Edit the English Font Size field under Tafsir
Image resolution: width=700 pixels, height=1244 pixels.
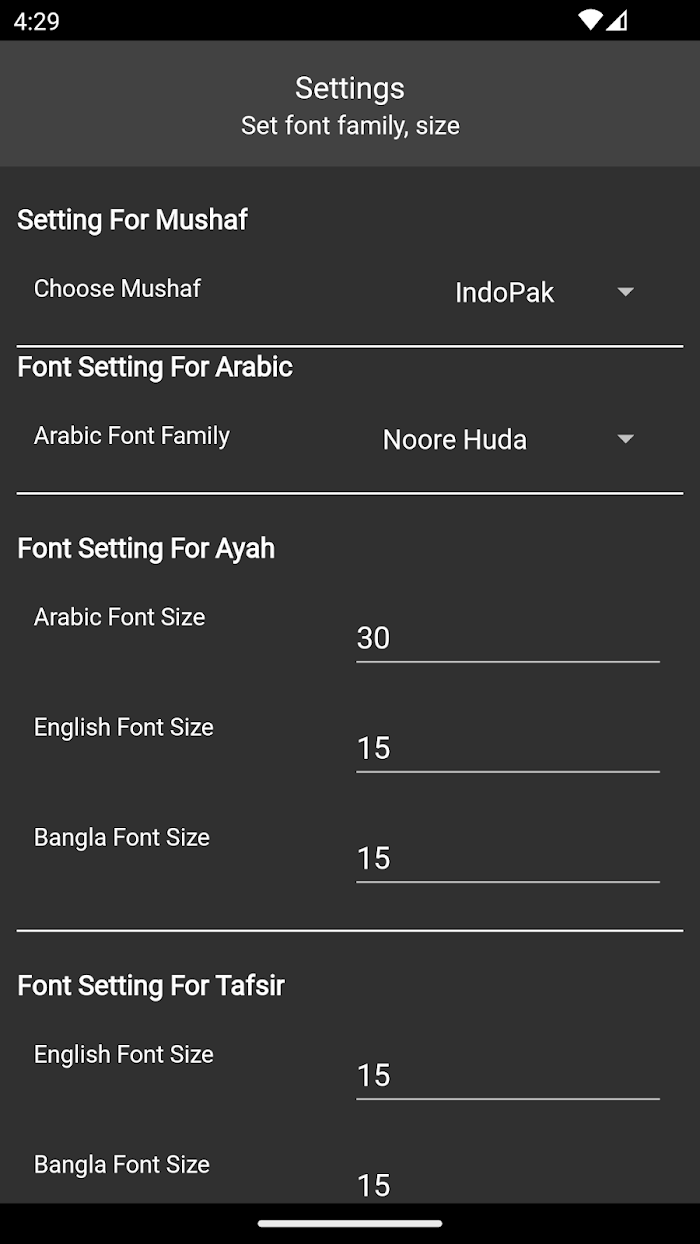pyautogui.click(x=508, y=1073)
